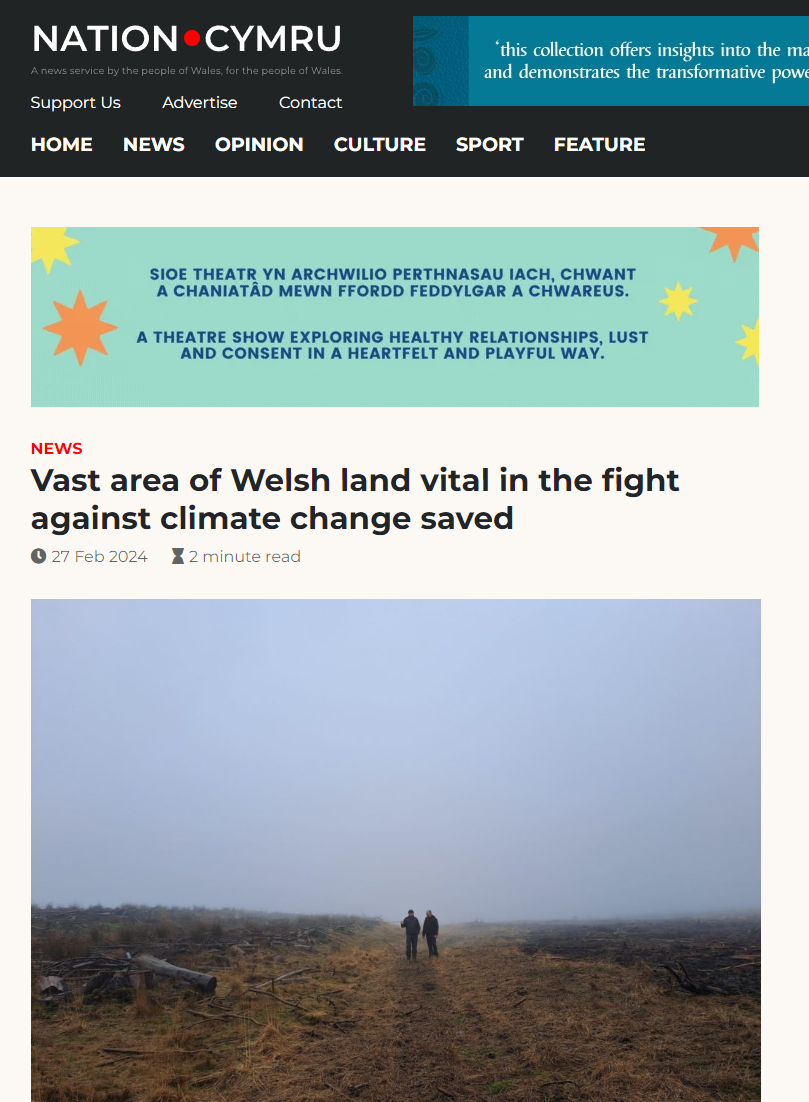Switch to the Feature section
The height and width of the screenshot is (1102, 809).
(599, 145)
